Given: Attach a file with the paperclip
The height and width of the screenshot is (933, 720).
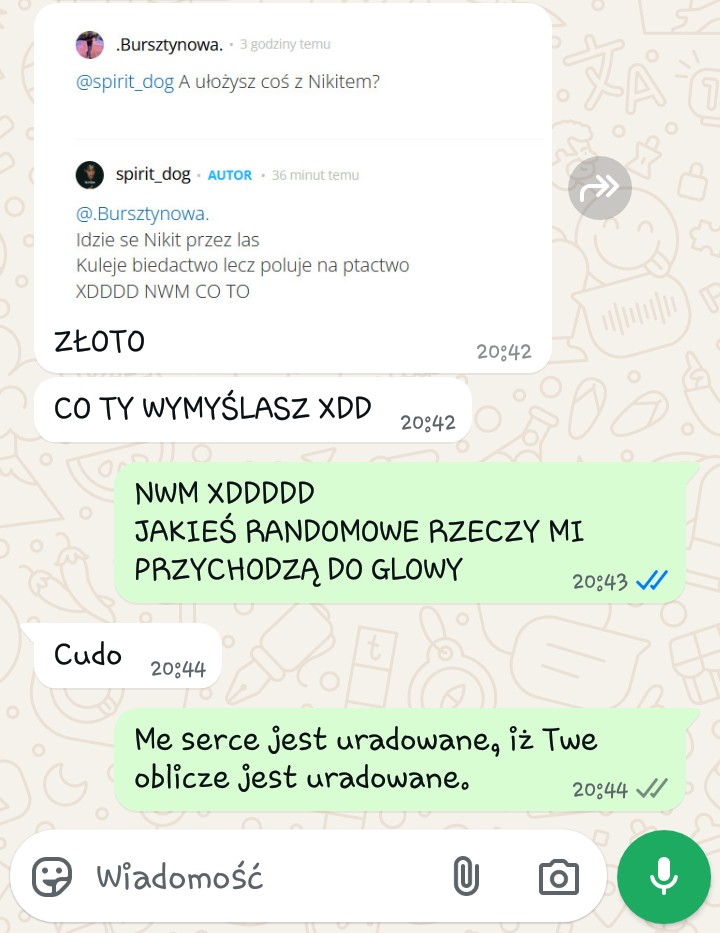Looking at the screenshot, I should coord(465,877).
